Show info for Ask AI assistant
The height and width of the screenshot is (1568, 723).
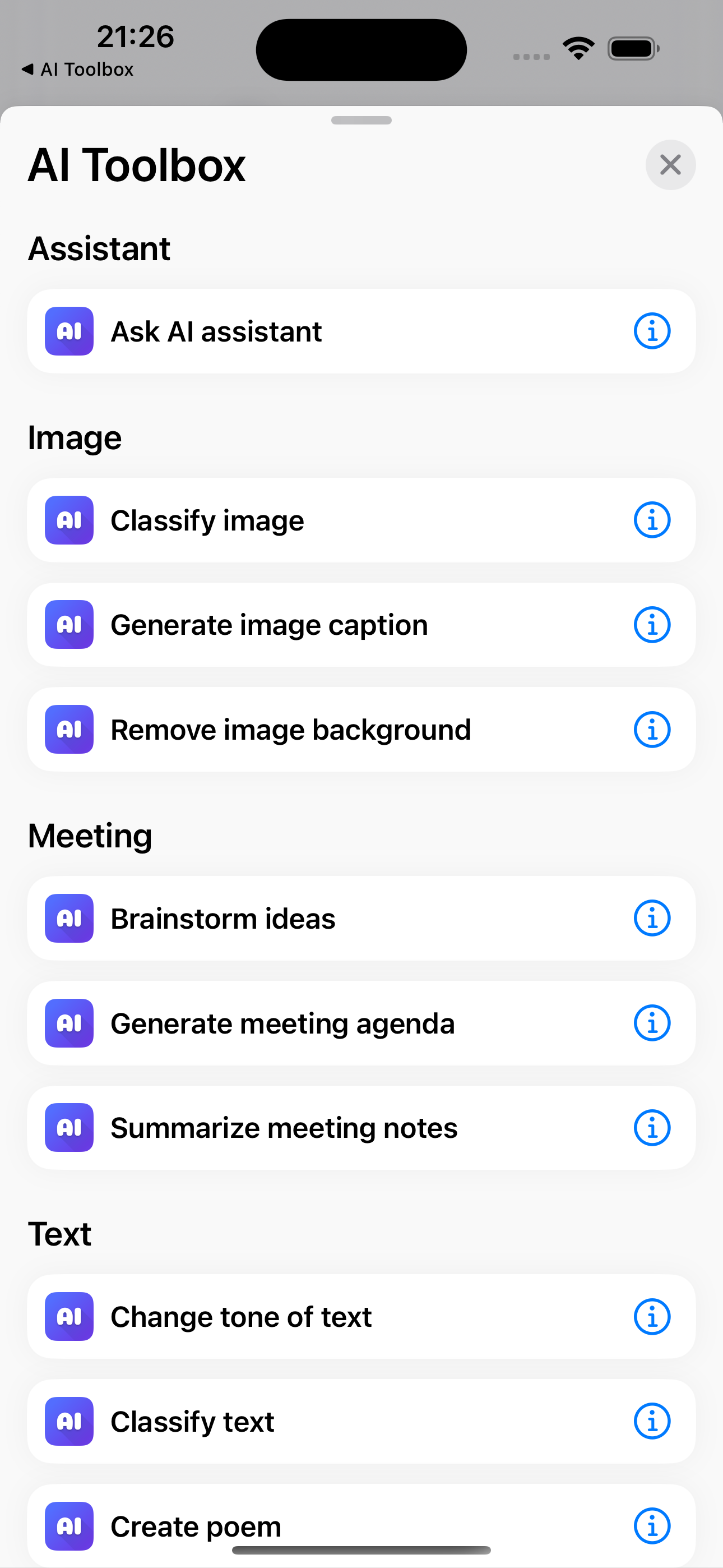click(652, 331)
